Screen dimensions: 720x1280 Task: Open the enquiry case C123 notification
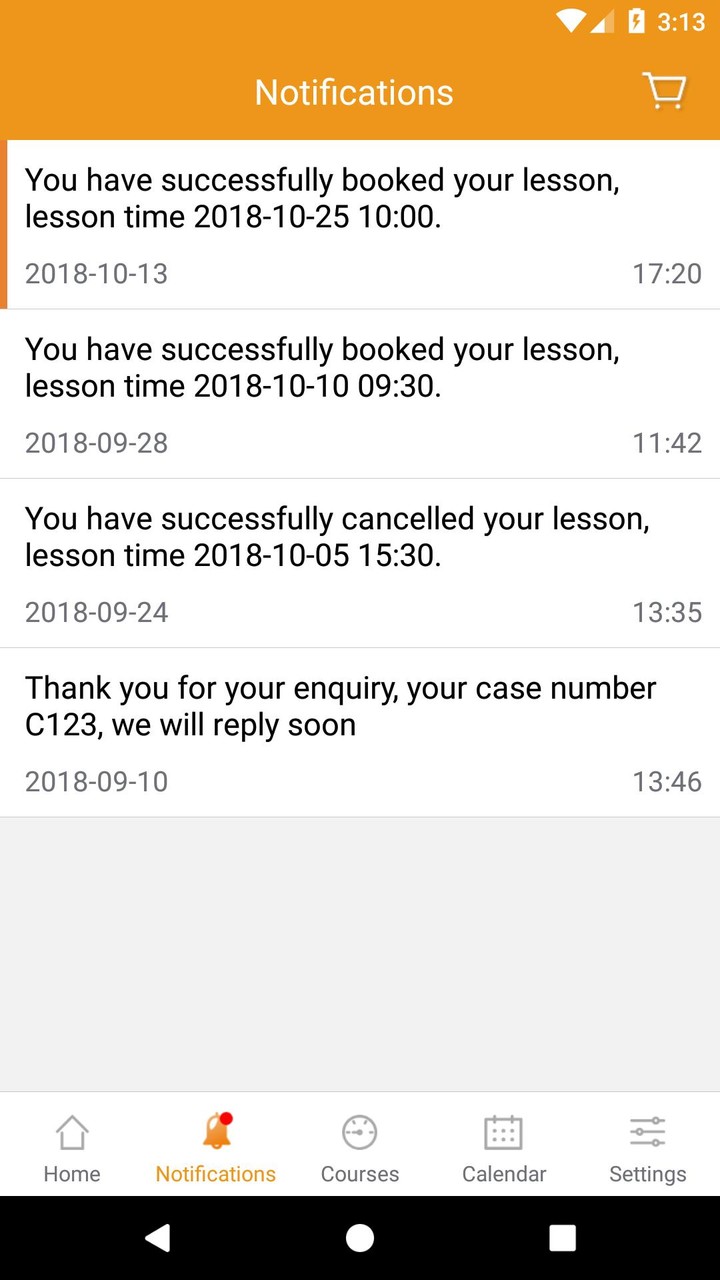tap(360, 732)
